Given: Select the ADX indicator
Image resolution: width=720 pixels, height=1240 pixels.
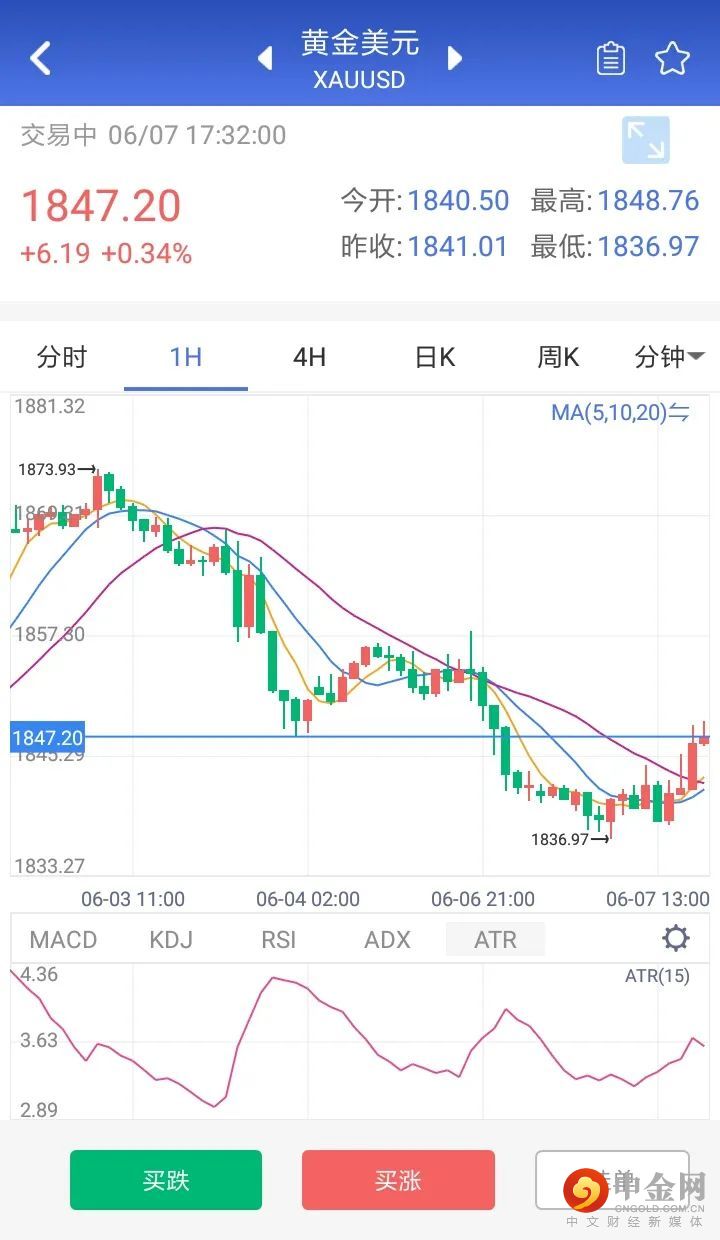Looking at the screenshot, I should (387, 940).
